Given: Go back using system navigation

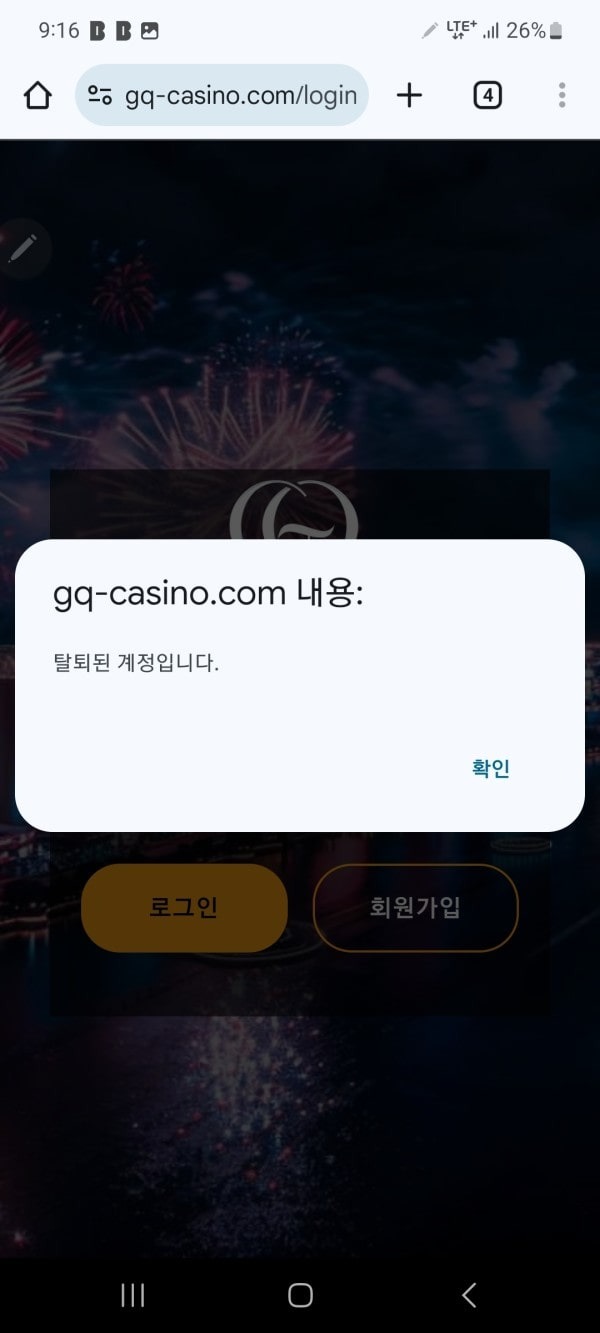Looking at the screenshot, I should click(469, 1295).
